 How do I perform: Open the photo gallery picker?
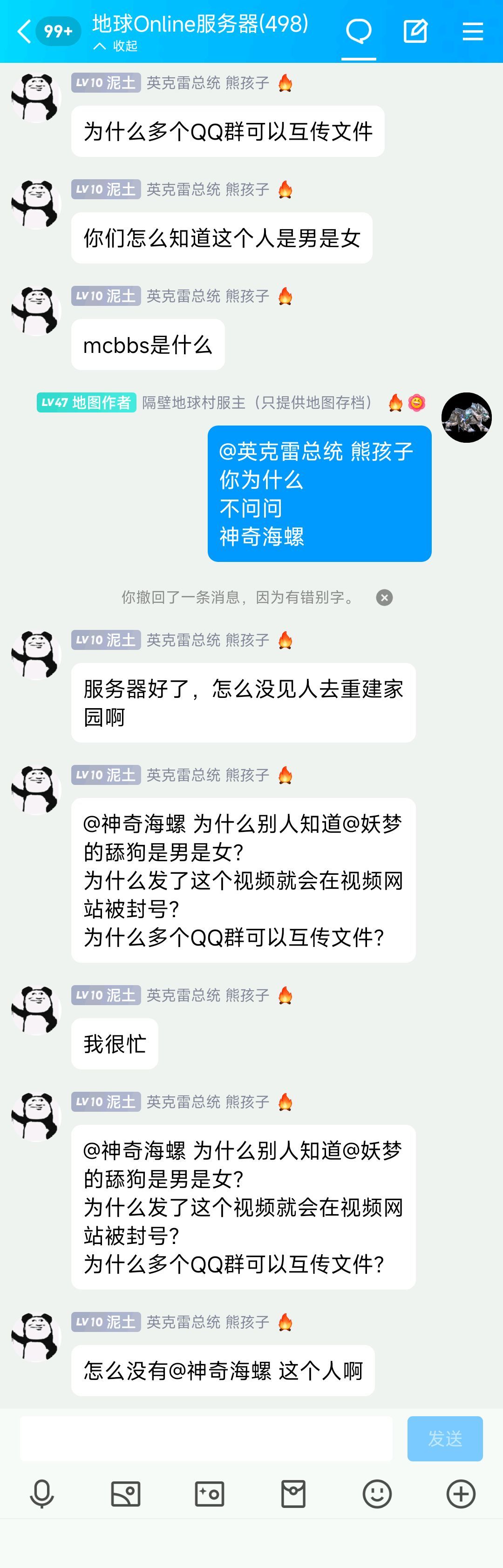125,1494
